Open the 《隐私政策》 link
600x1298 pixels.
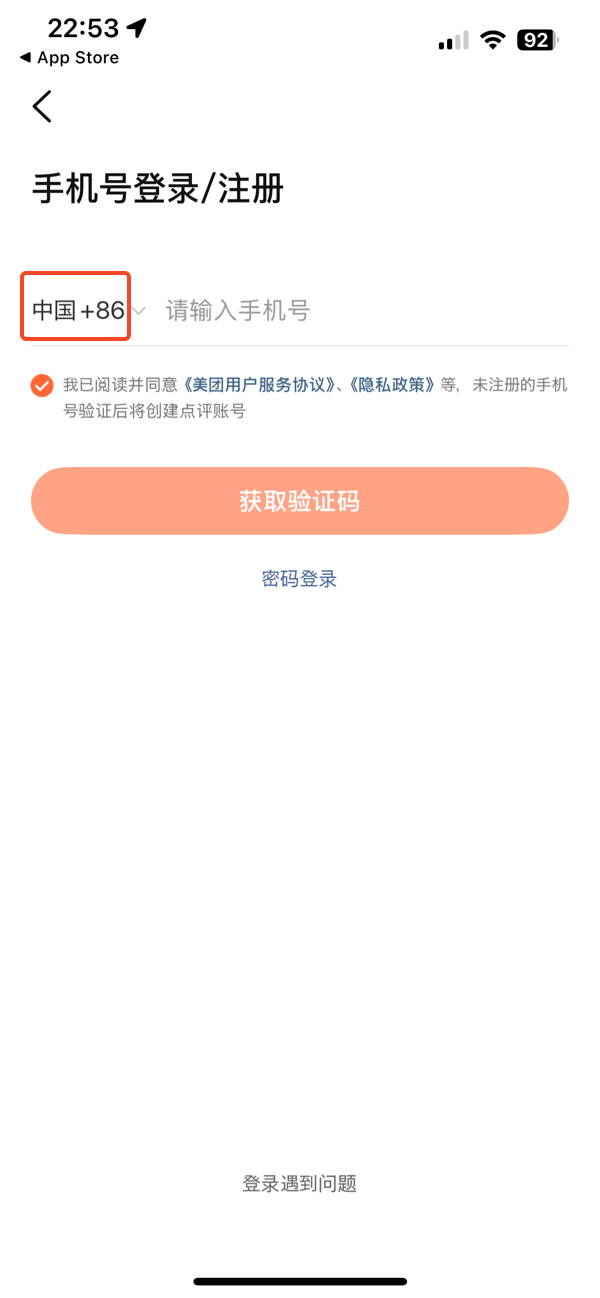tap(392, 385)
